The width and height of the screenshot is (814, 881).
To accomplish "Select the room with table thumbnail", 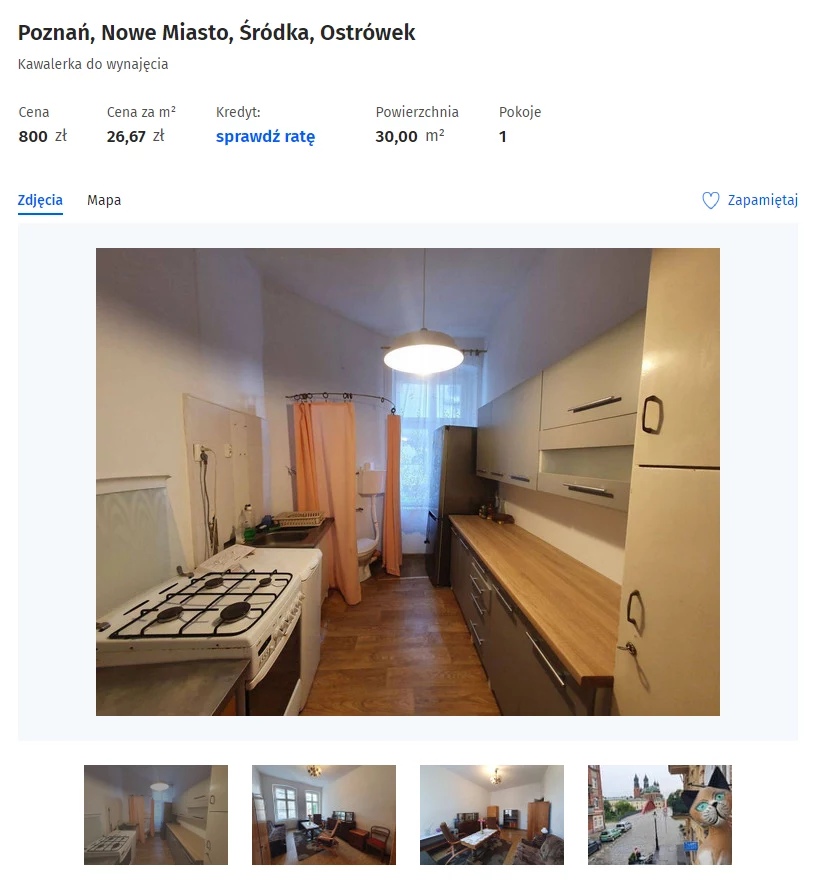I will [492, 814].
